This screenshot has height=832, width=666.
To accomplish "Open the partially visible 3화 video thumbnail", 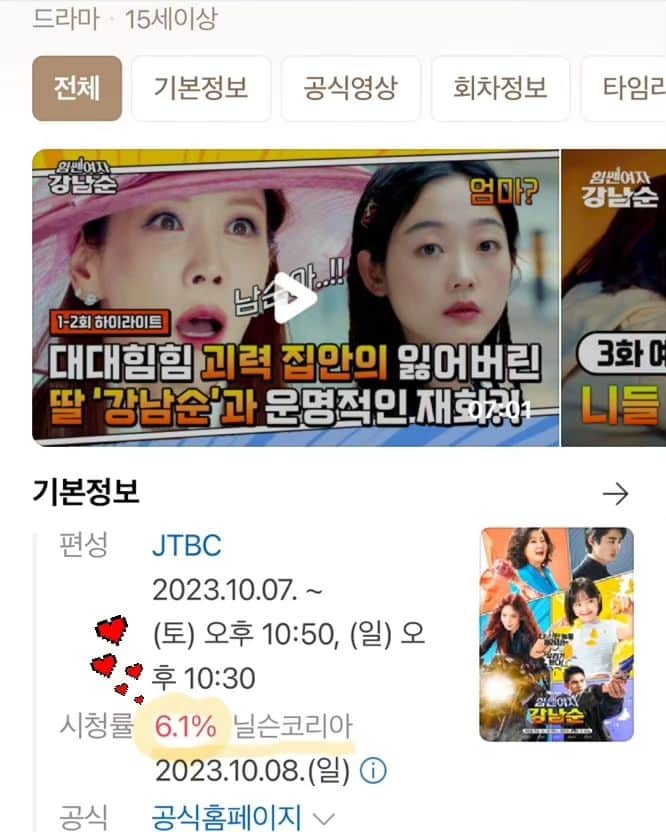I will pyautogui.click(x=615, y=298).
